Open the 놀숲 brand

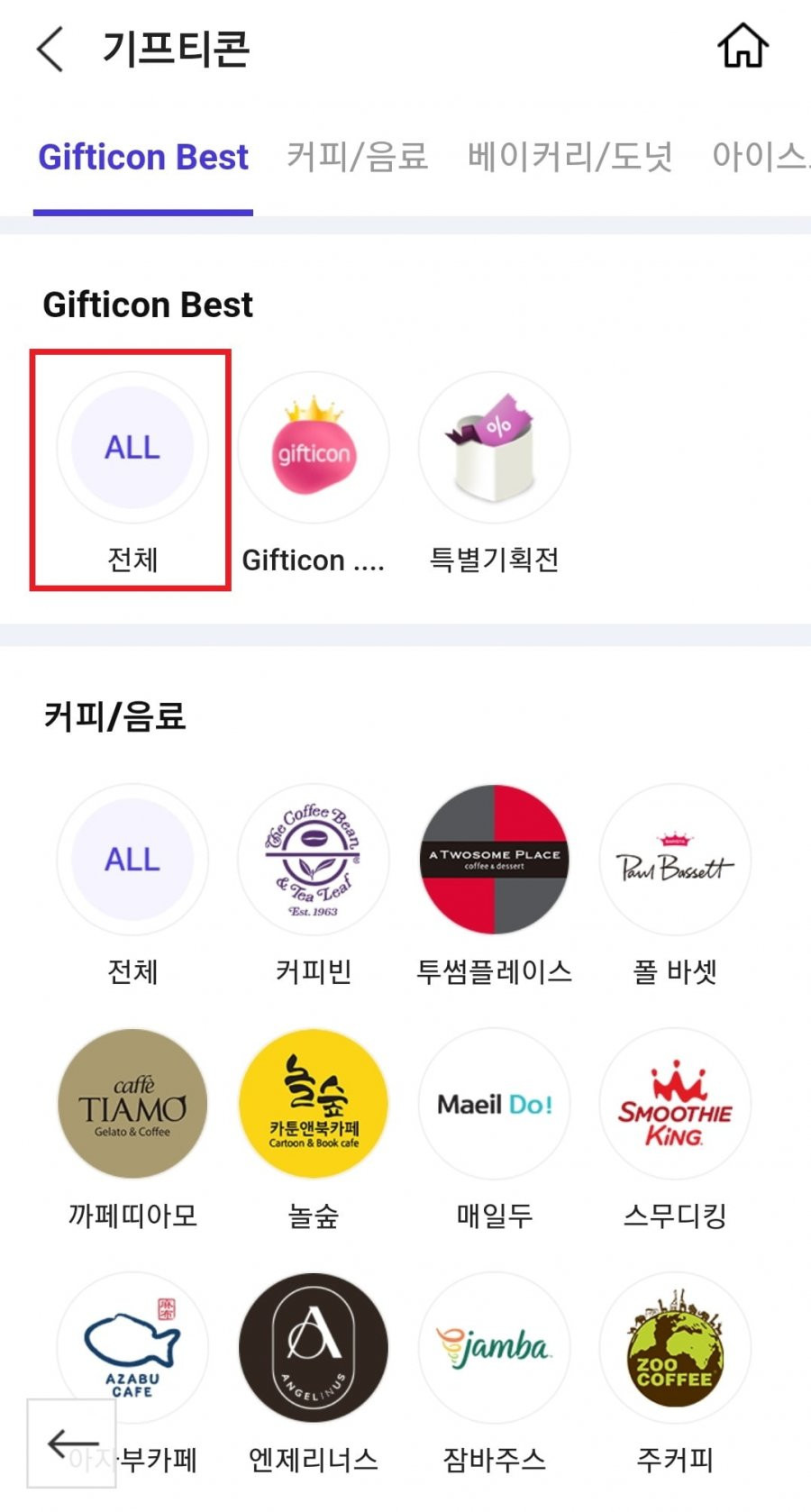[x=314, y=1104]
